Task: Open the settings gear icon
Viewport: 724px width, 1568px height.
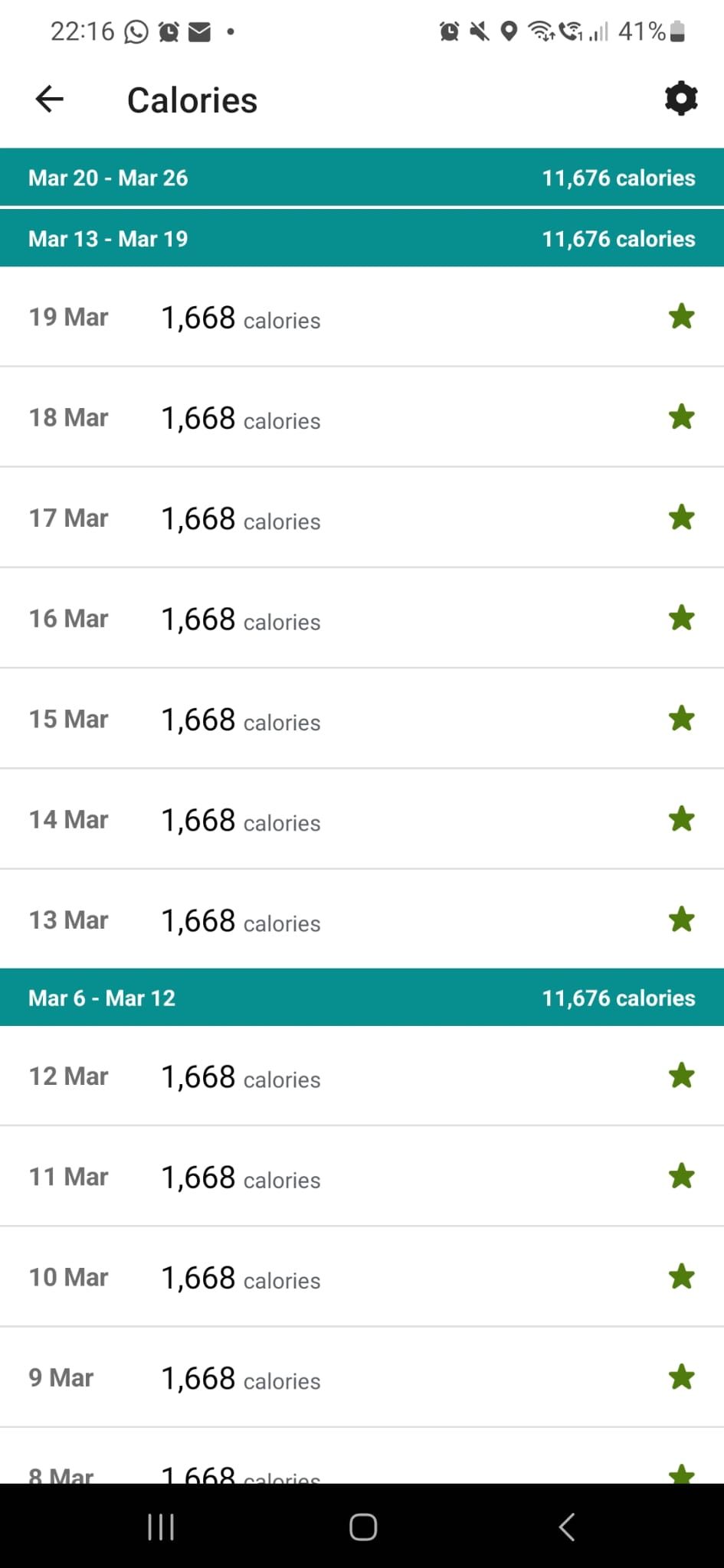Action: click(x=680, y=100)
